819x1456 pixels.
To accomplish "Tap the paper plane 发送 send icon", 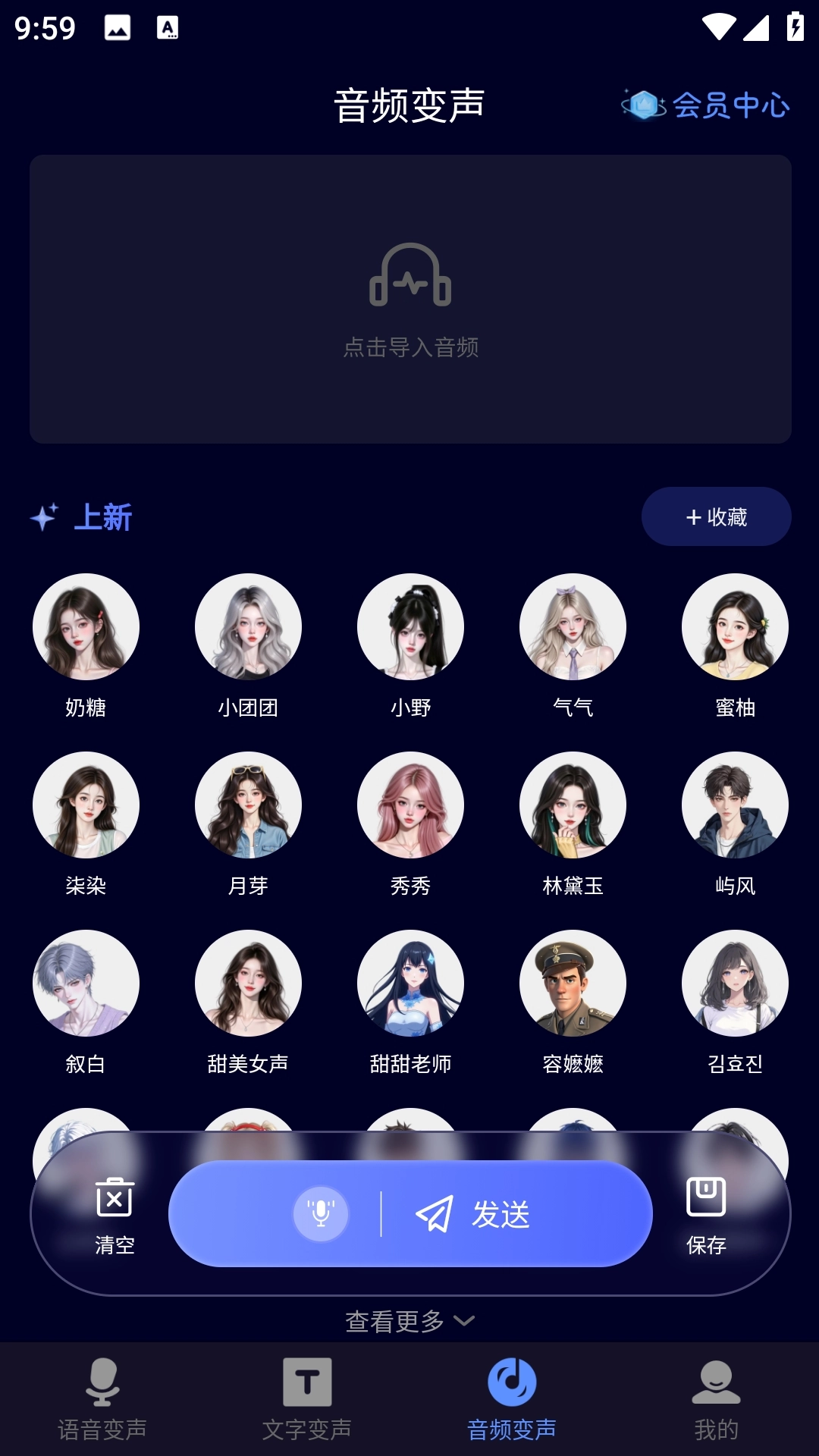I will point(436,1213).
